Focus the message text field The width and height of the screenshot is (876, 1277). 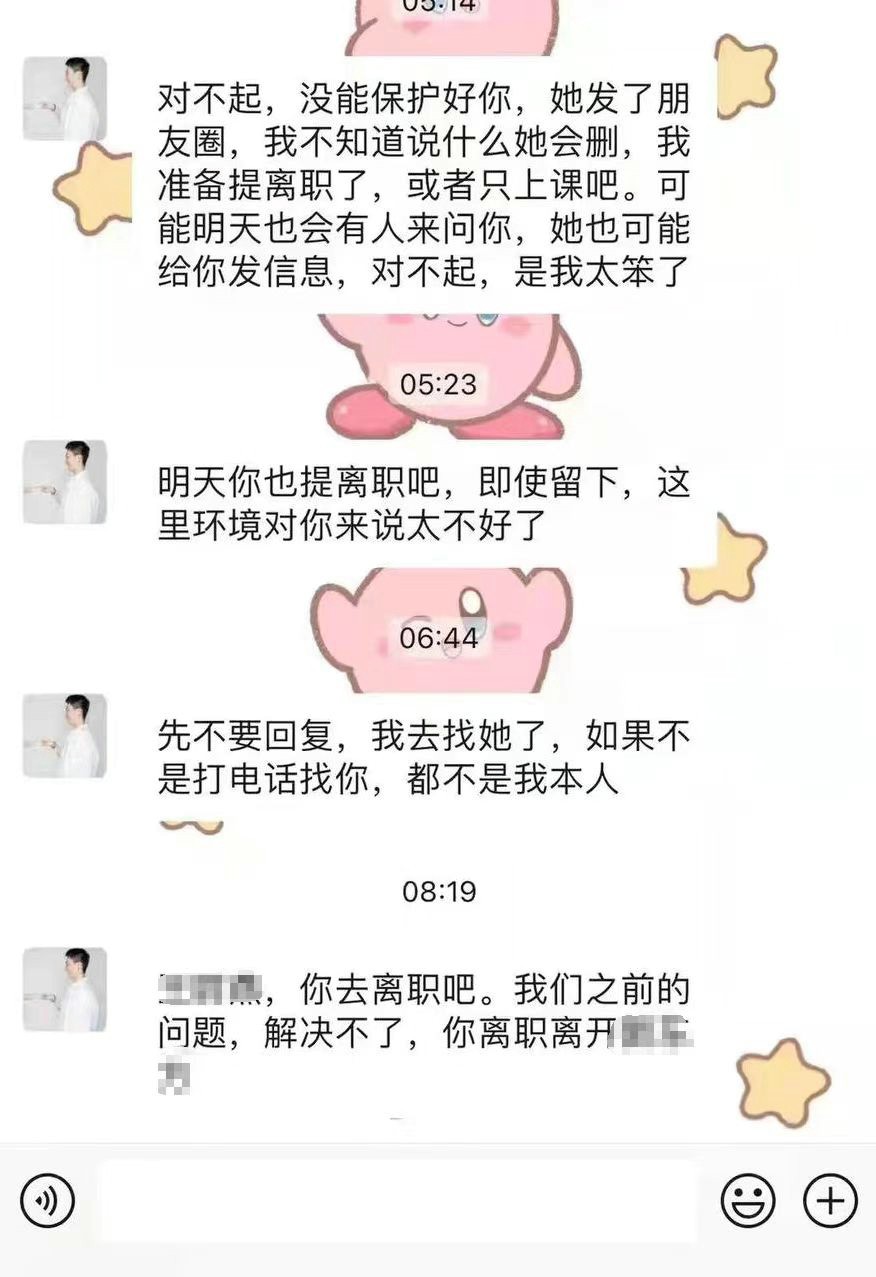tap(398, 1199)
